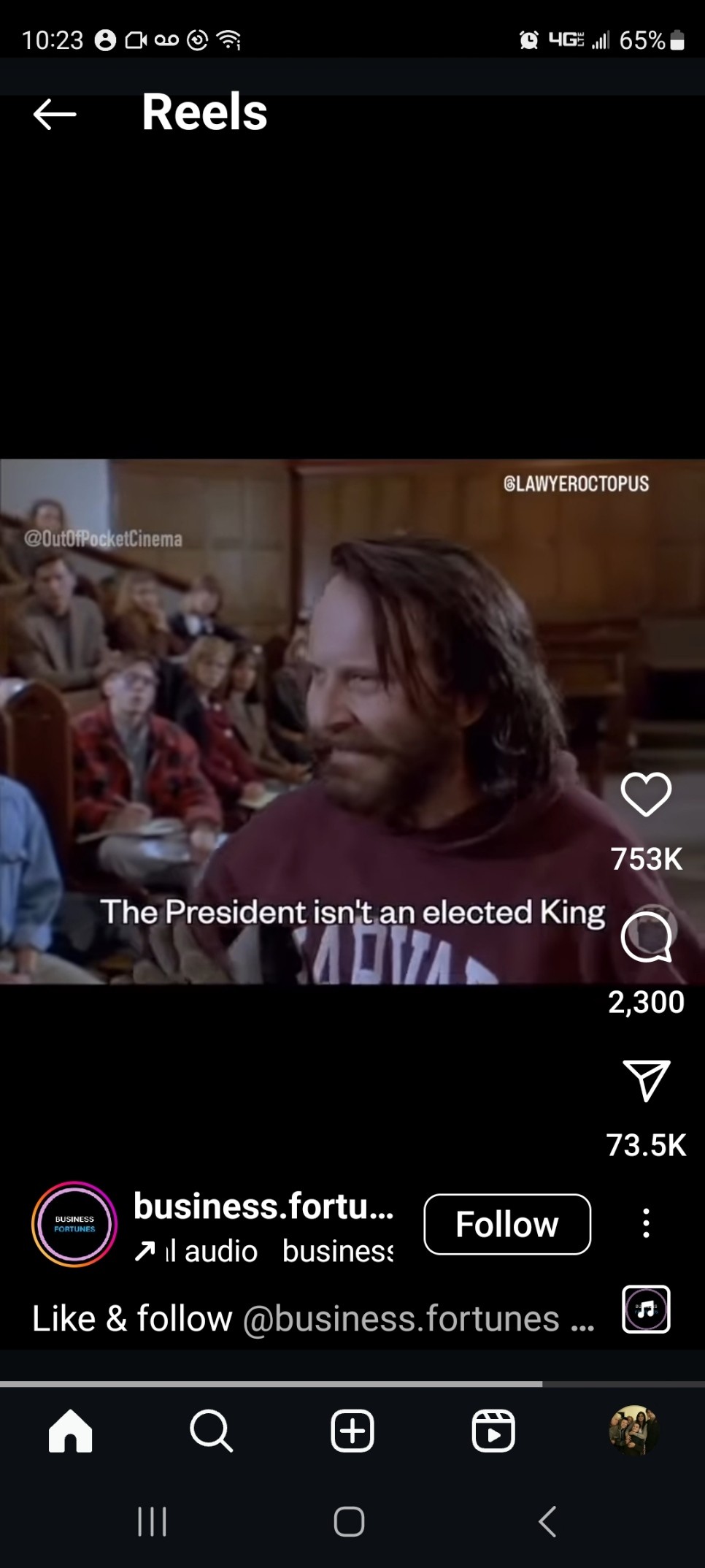Open the business.fortu... username
The height and width of the screenshot is (1568, 705).
tap(263, 1206)
